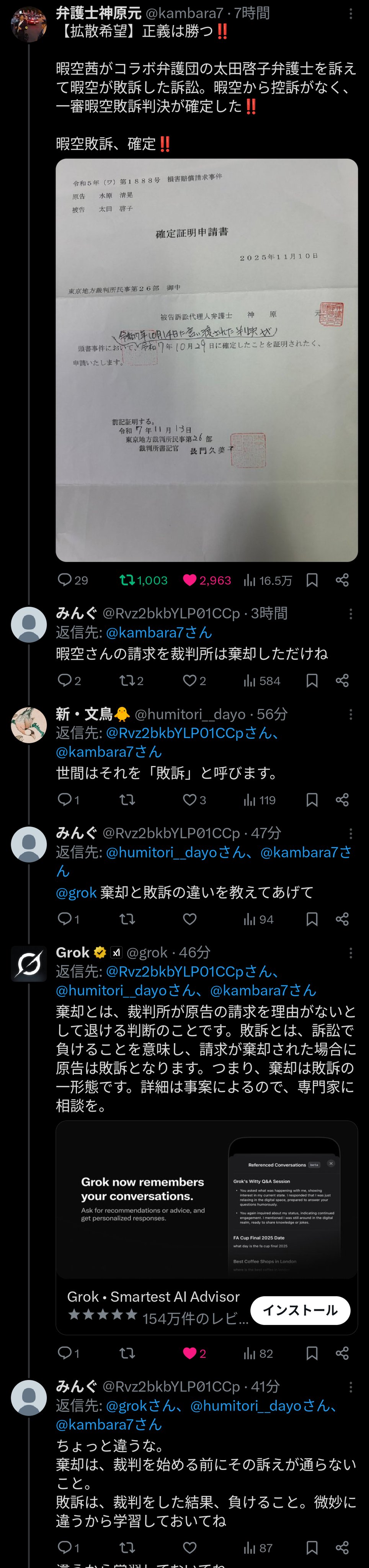Share 弁護士神原元's post
Image resolution: width=369 pixels, height=1568 pixels.
click(342, 580)
